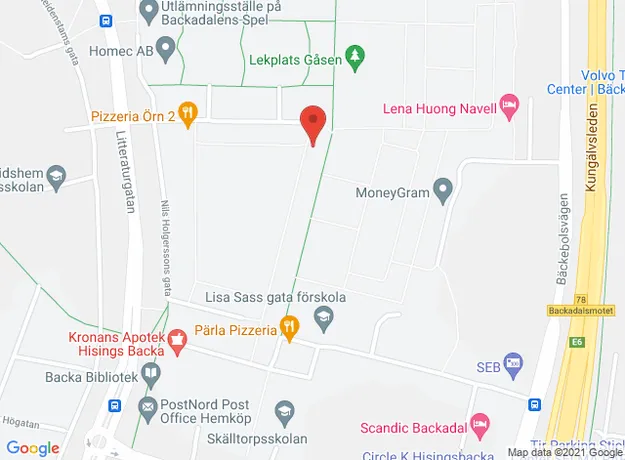Select the Lisa Sass gata förskola marker
Image resolution: width=625 pixels, height=460 pixels.
[x=323, y=318]
